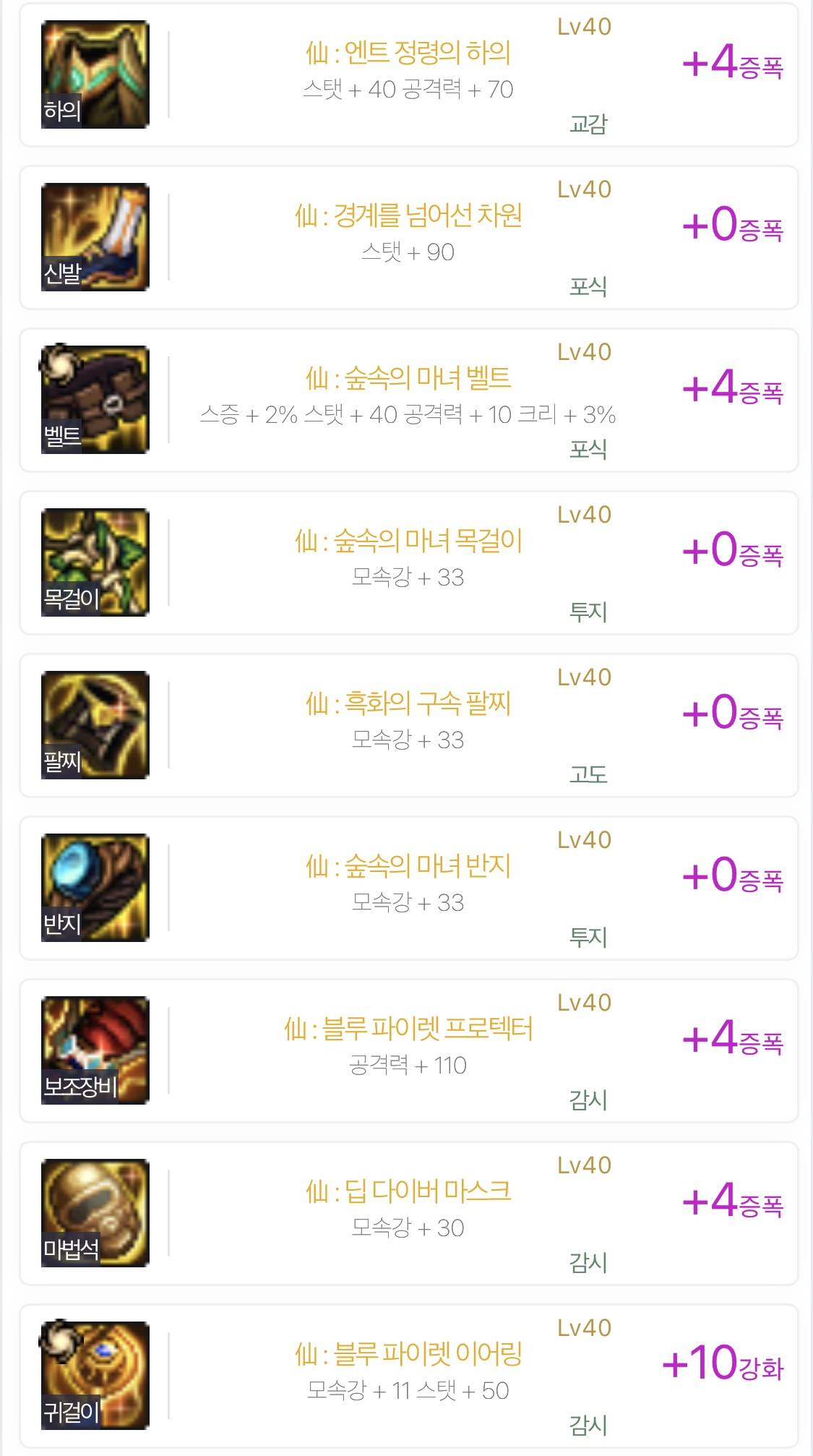Open the 엔트 정령의 하의 equipment card

point(408,75)
